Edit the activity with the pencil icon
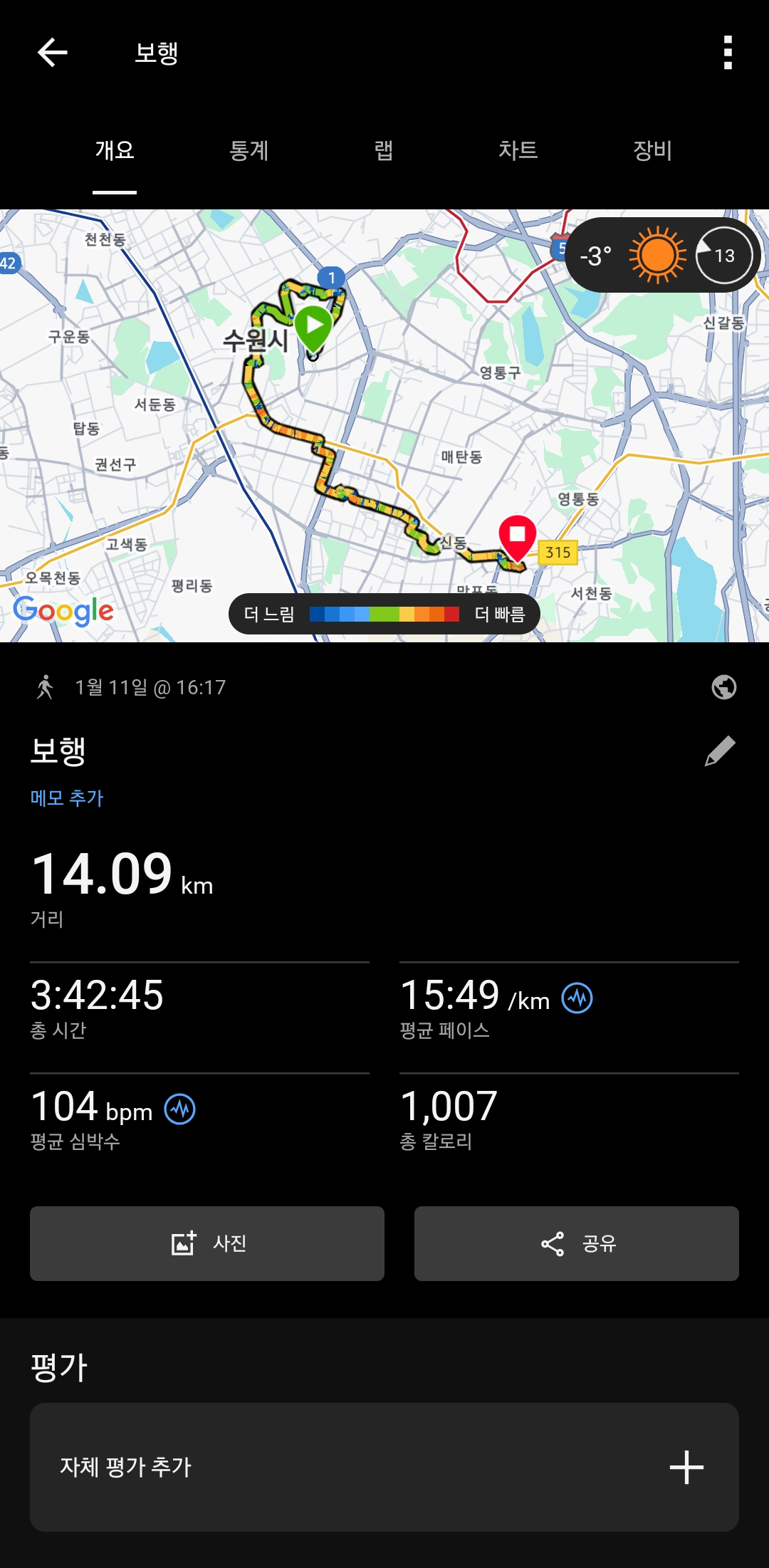Image resolution: width=769 pixels, height=1568 pixels. point(720,751)
